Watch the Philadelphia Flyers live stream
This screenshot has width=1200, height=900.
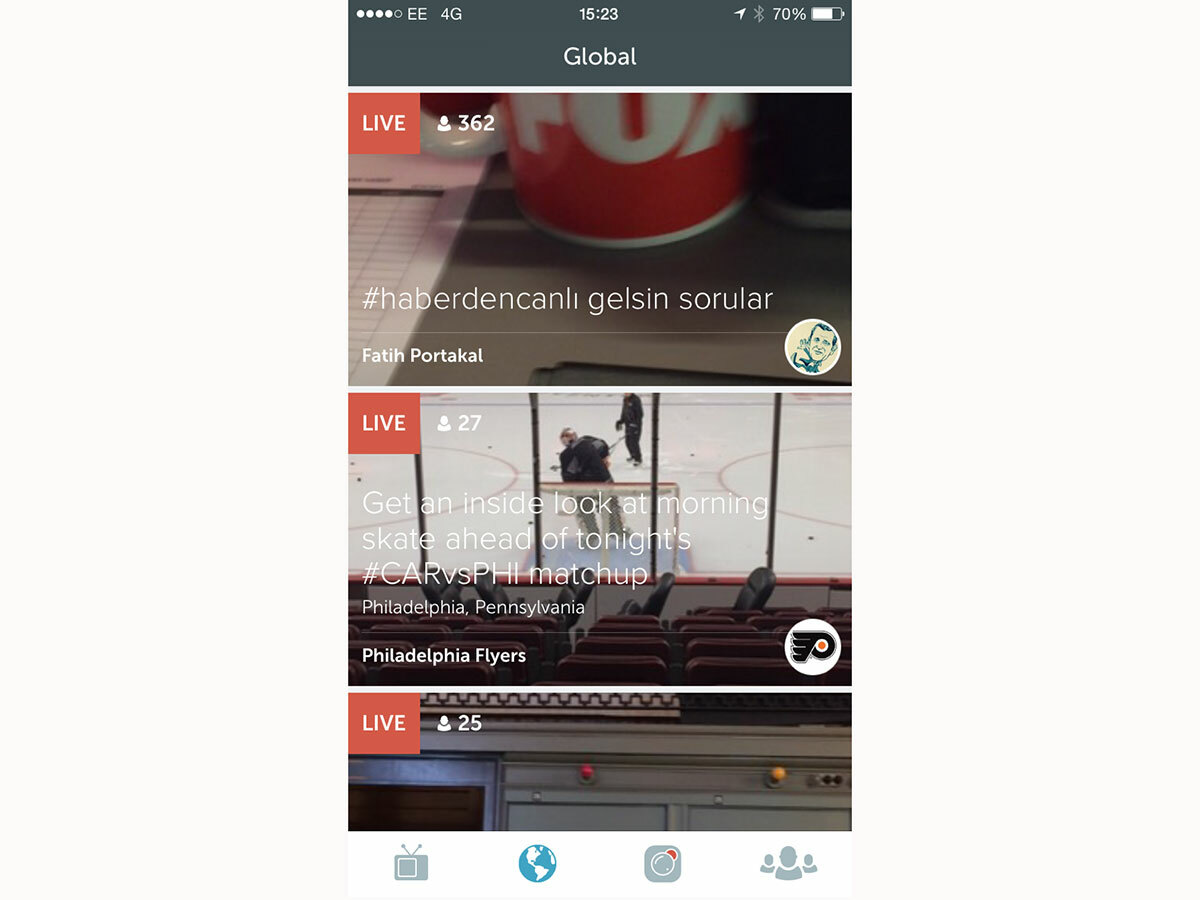click(600, 540)
